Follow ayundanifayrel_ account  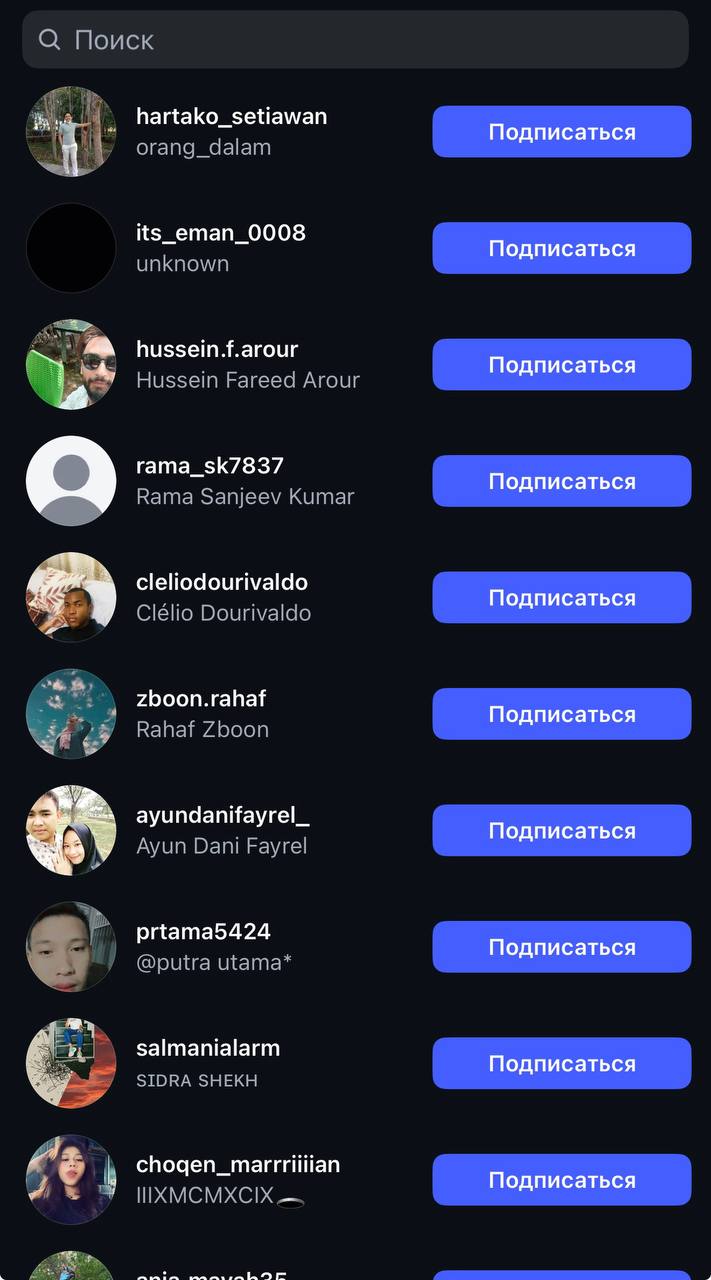(561, 831)
